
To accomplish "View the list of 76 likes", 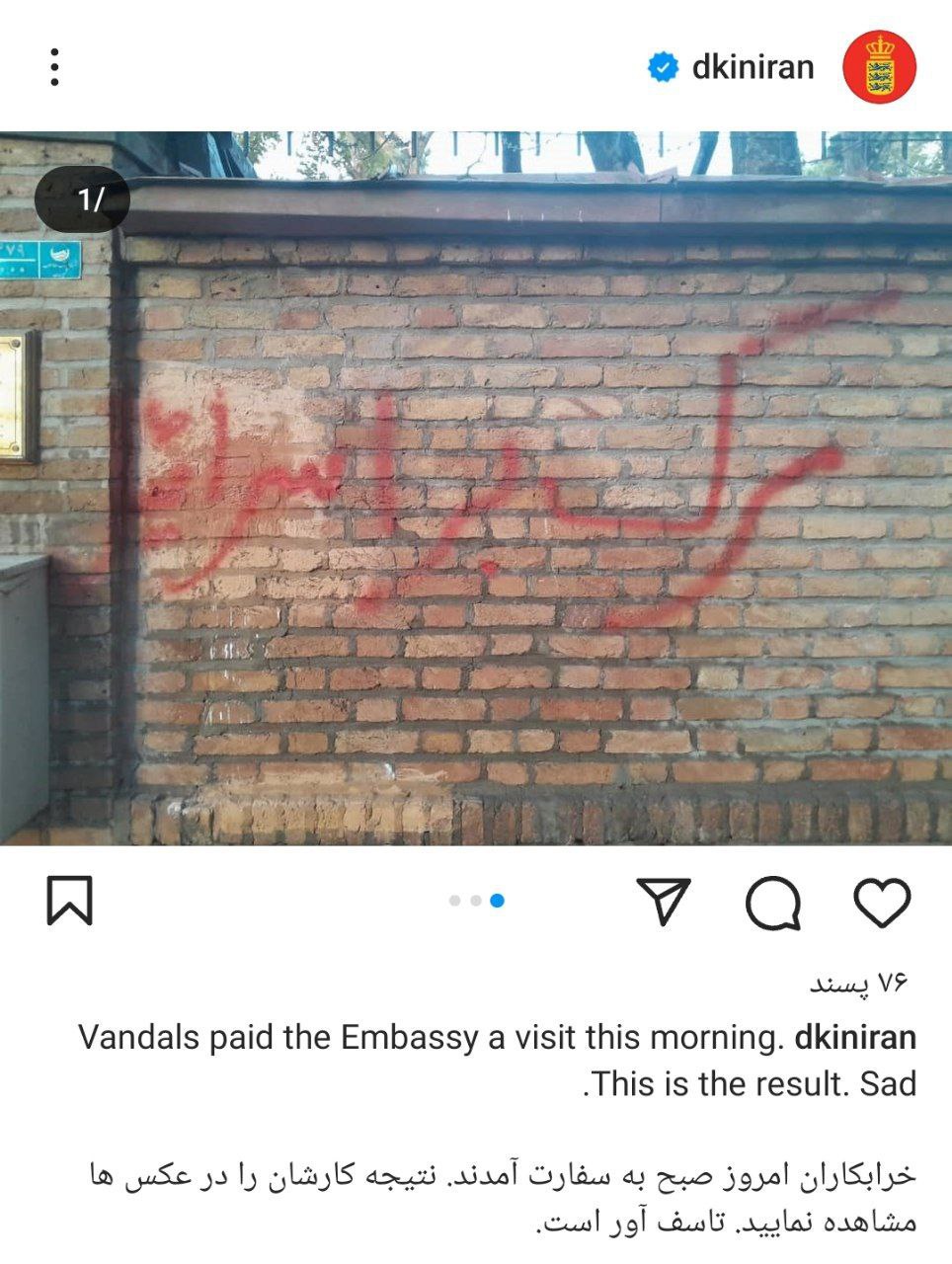I will pos(857,983).
